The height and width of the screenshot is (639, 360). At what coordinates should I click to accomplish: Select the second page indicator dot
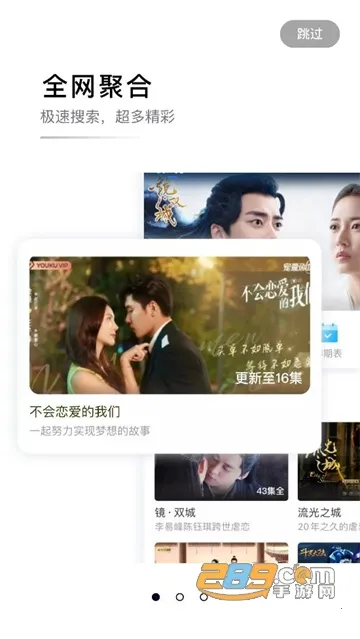click(x=180, y=597)
